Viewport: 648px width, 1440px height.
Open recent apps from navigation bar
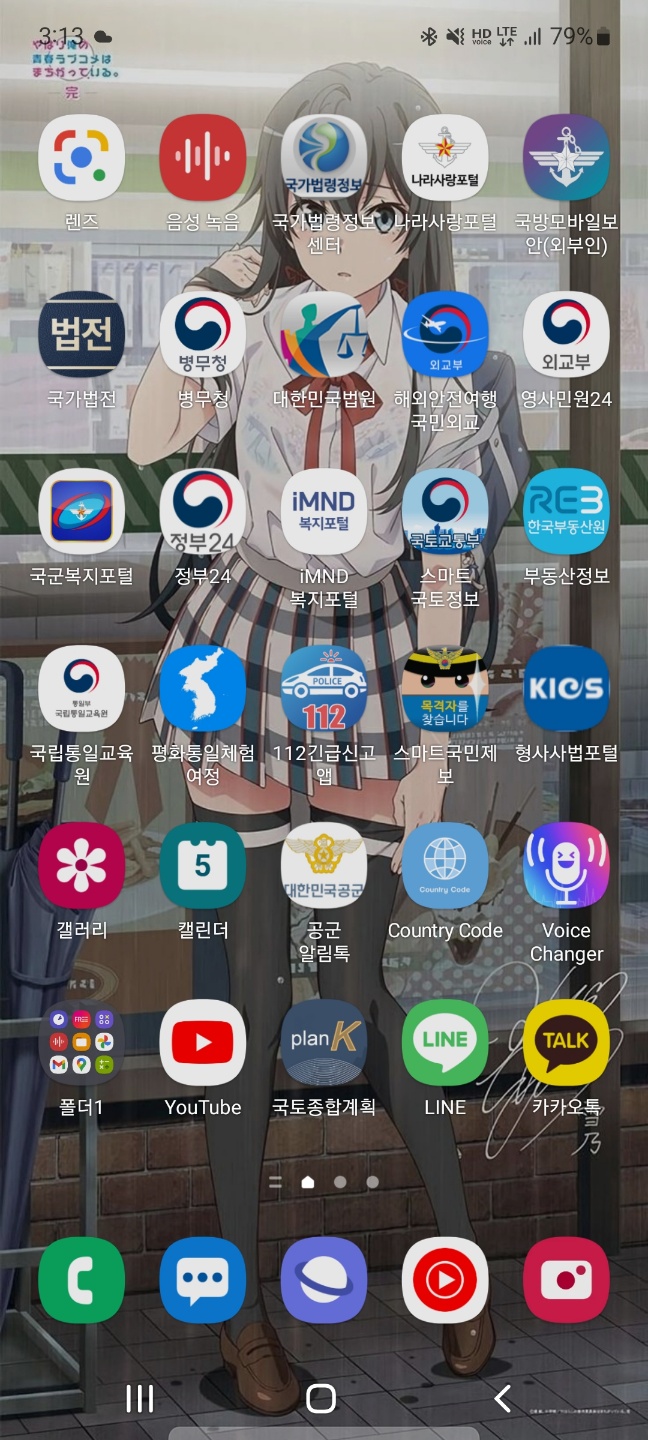tap(140, 1398)
